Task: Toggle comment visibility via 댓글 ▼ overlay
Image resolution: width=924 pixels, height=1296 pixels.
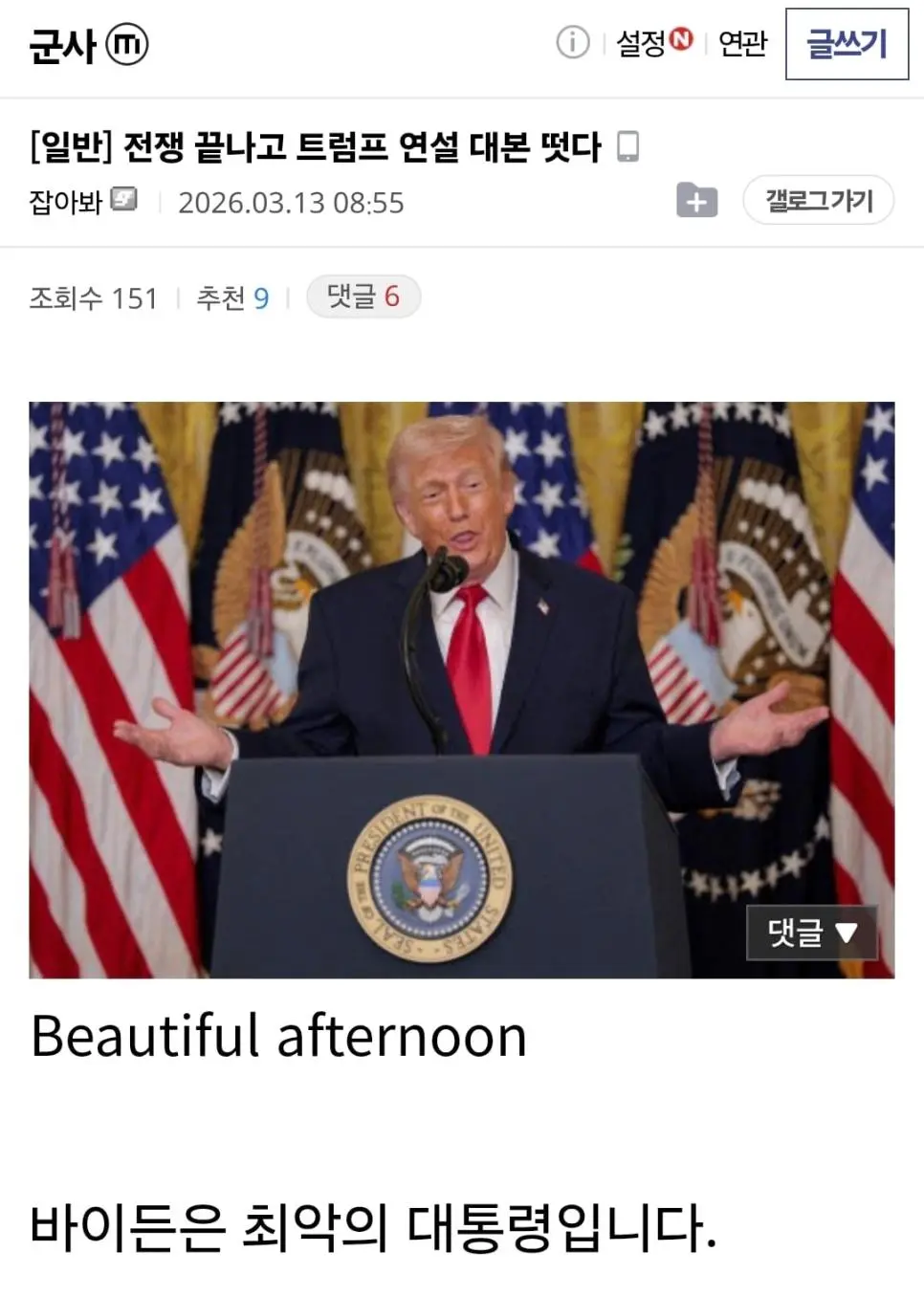Action: click(x=810, y=933)
